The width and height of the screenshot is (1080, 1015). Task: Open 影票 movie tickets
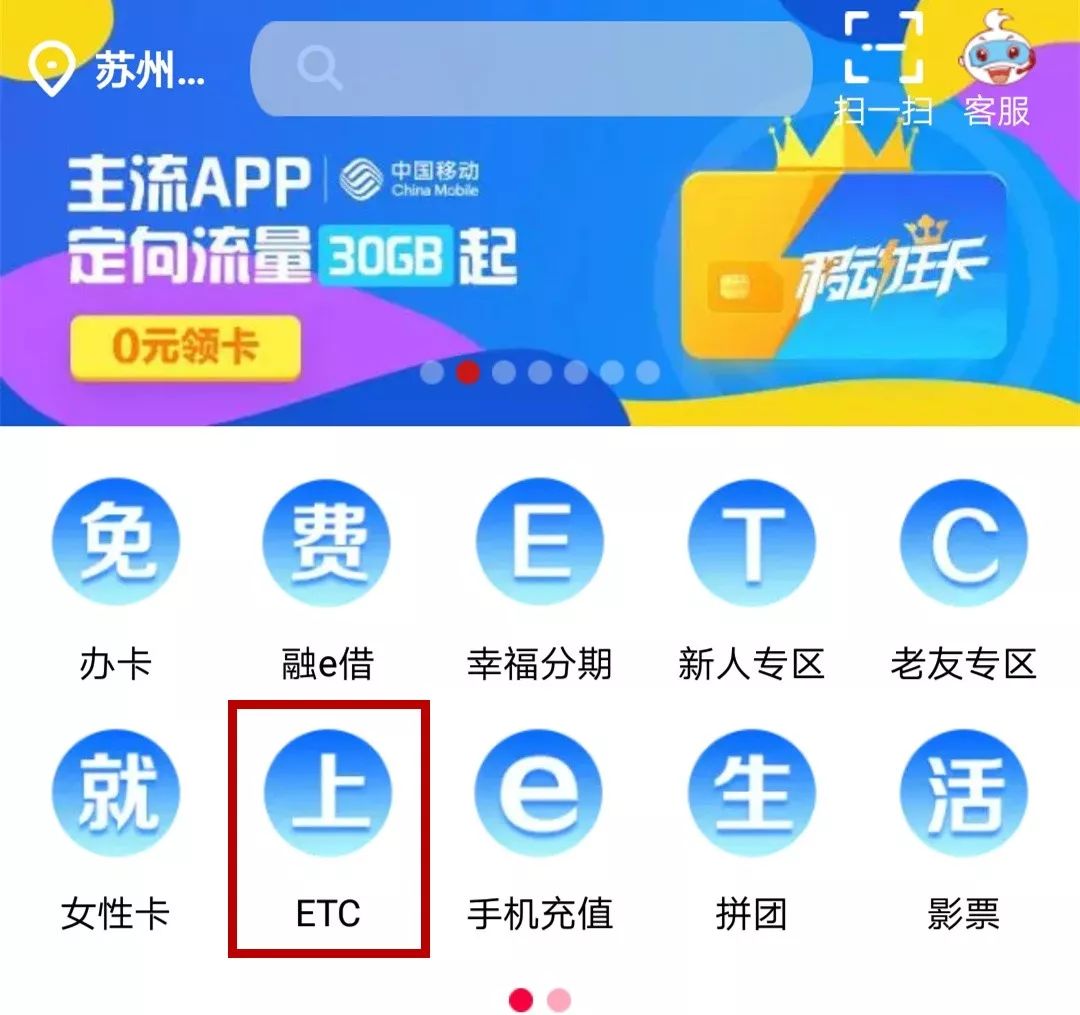963,832
